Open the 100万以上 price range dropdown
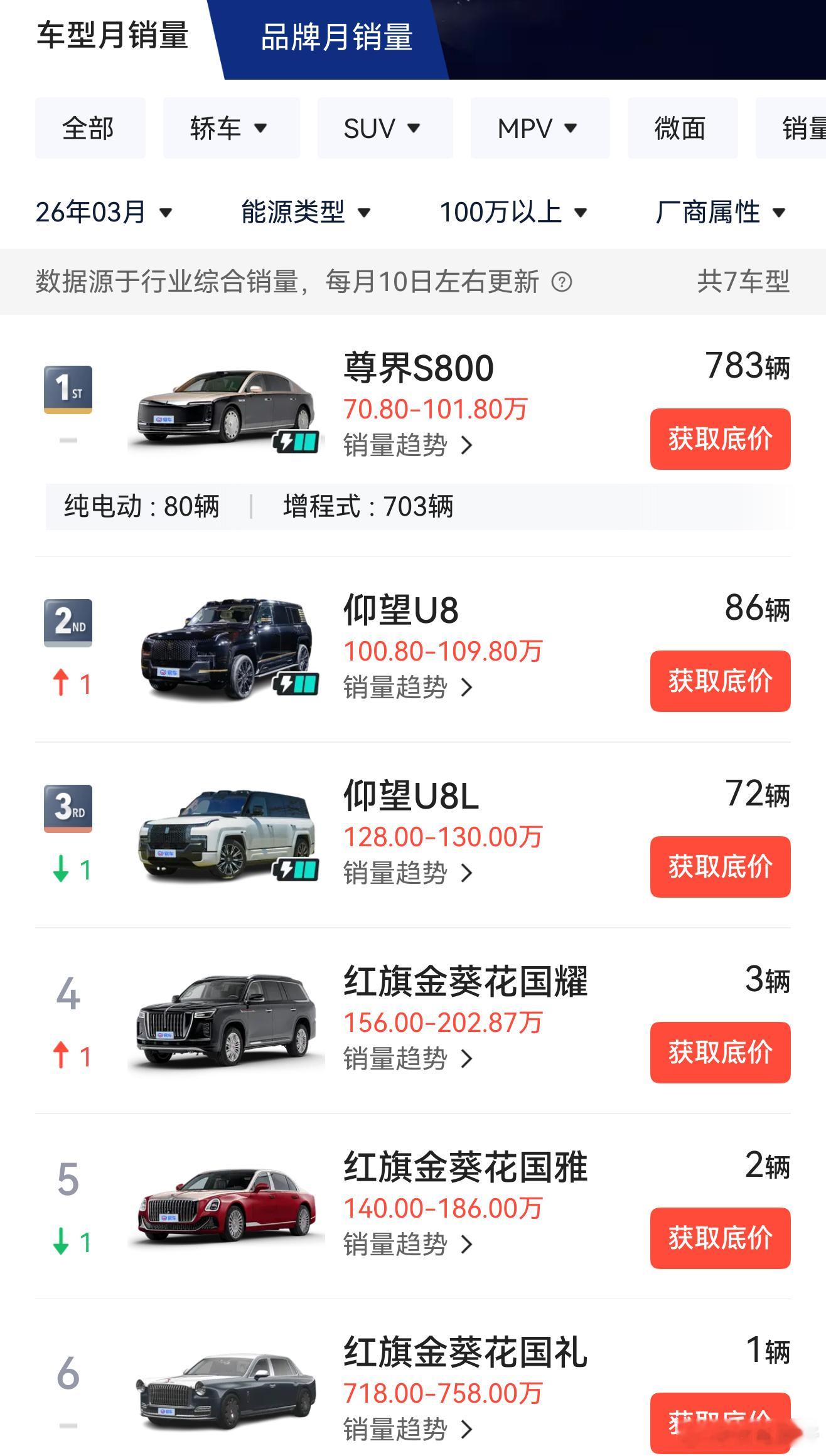 point(515,213)
